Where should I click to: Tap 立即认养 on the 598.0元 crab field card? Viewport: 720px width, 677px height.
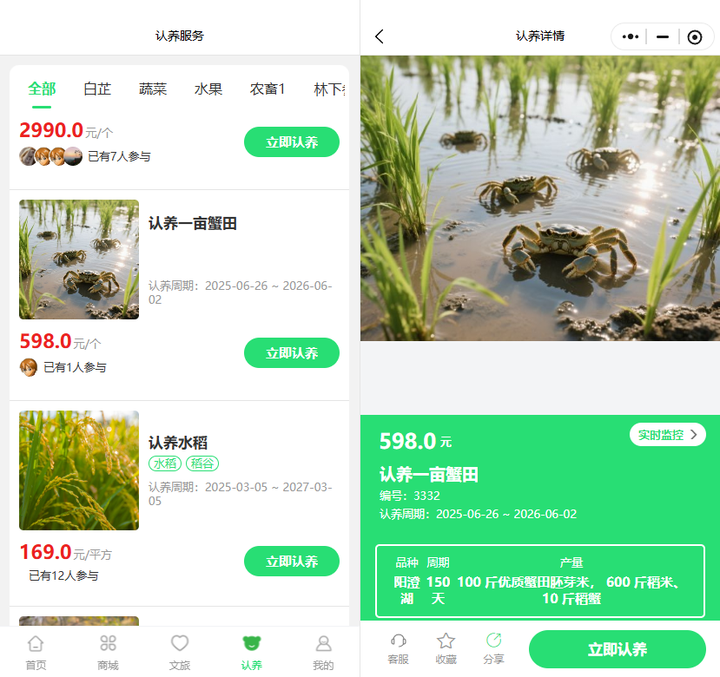click(x=291, y=353)
